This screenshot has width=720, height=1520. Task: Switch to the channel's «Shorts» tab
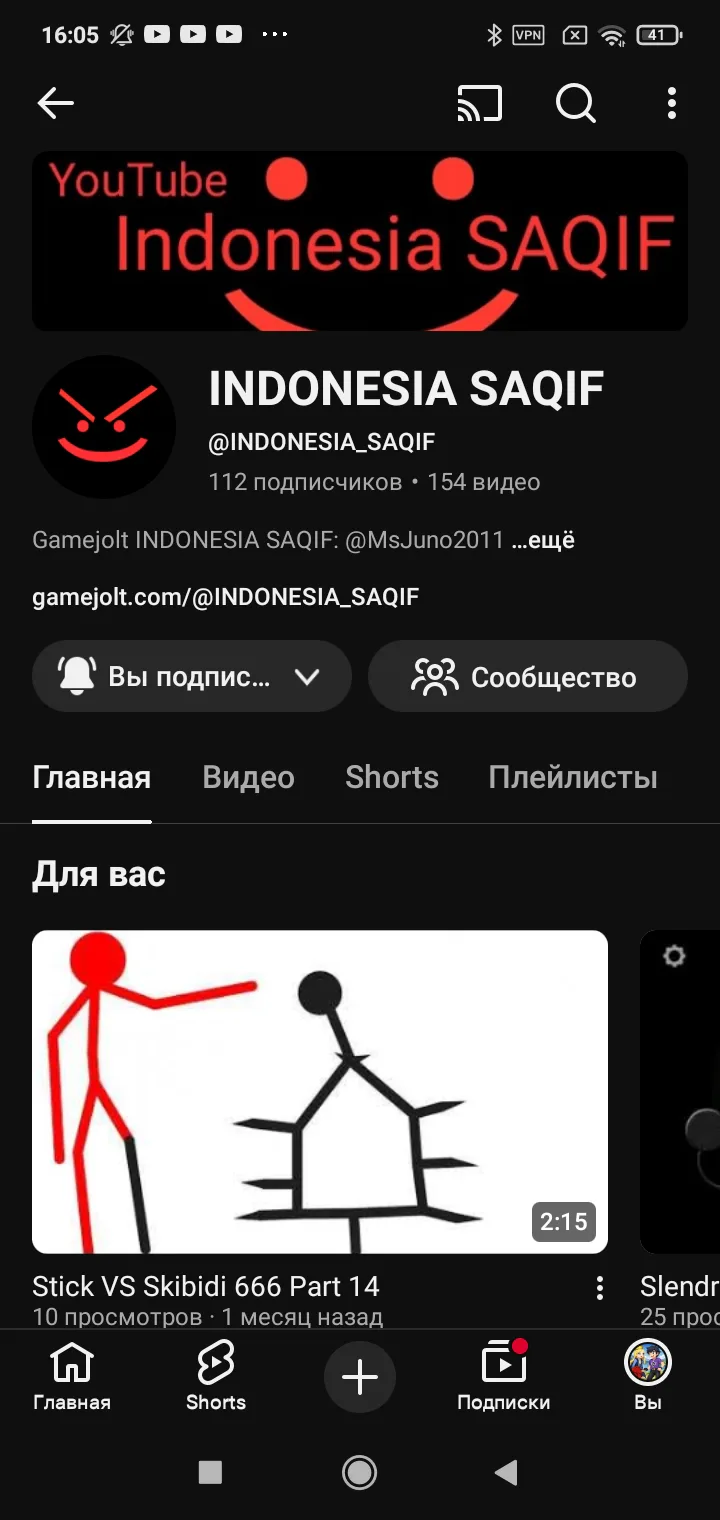[x=392, y=777]
